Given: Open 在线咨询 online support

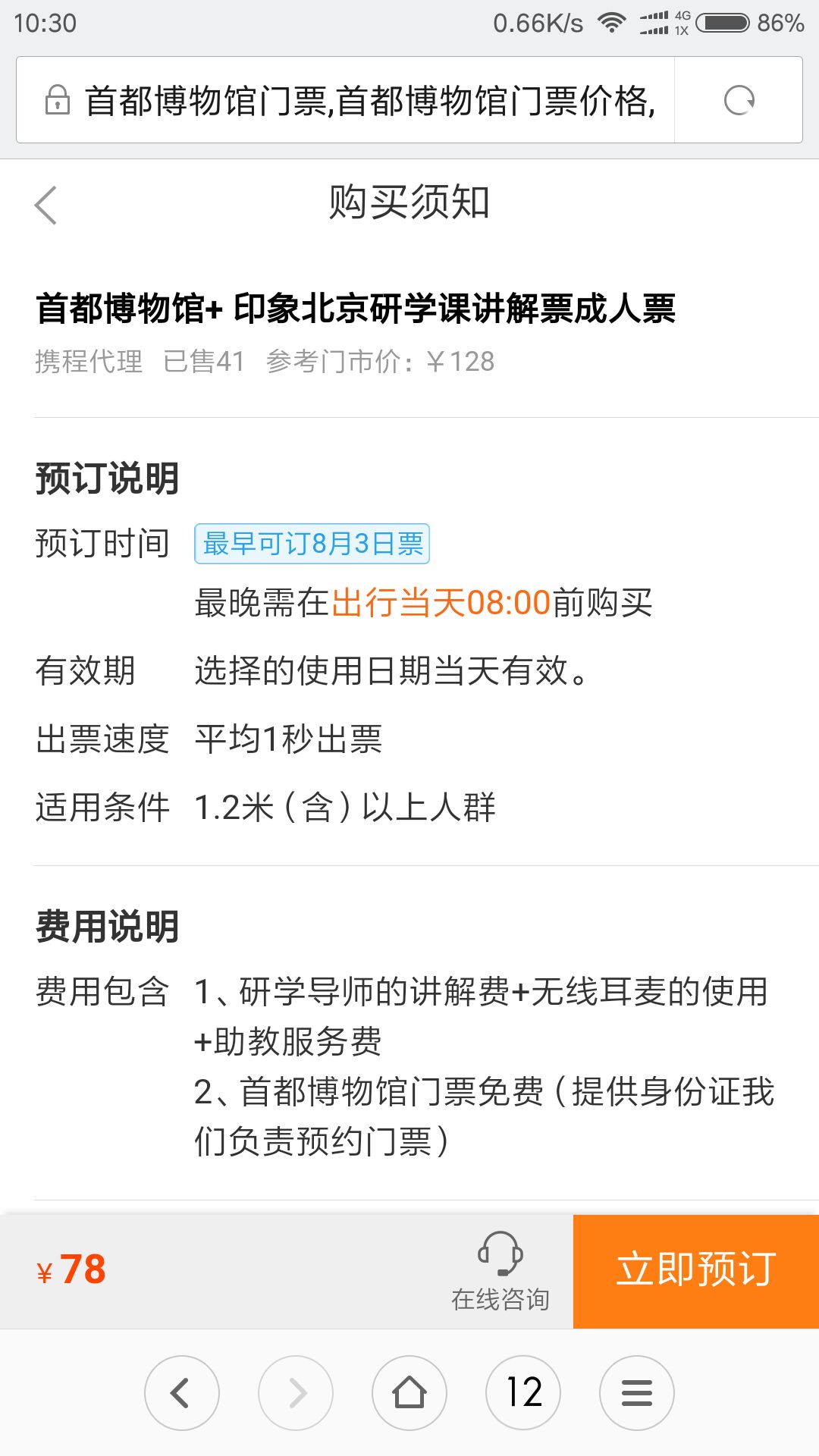Looking at the screenshot, I should (500, 1272).
